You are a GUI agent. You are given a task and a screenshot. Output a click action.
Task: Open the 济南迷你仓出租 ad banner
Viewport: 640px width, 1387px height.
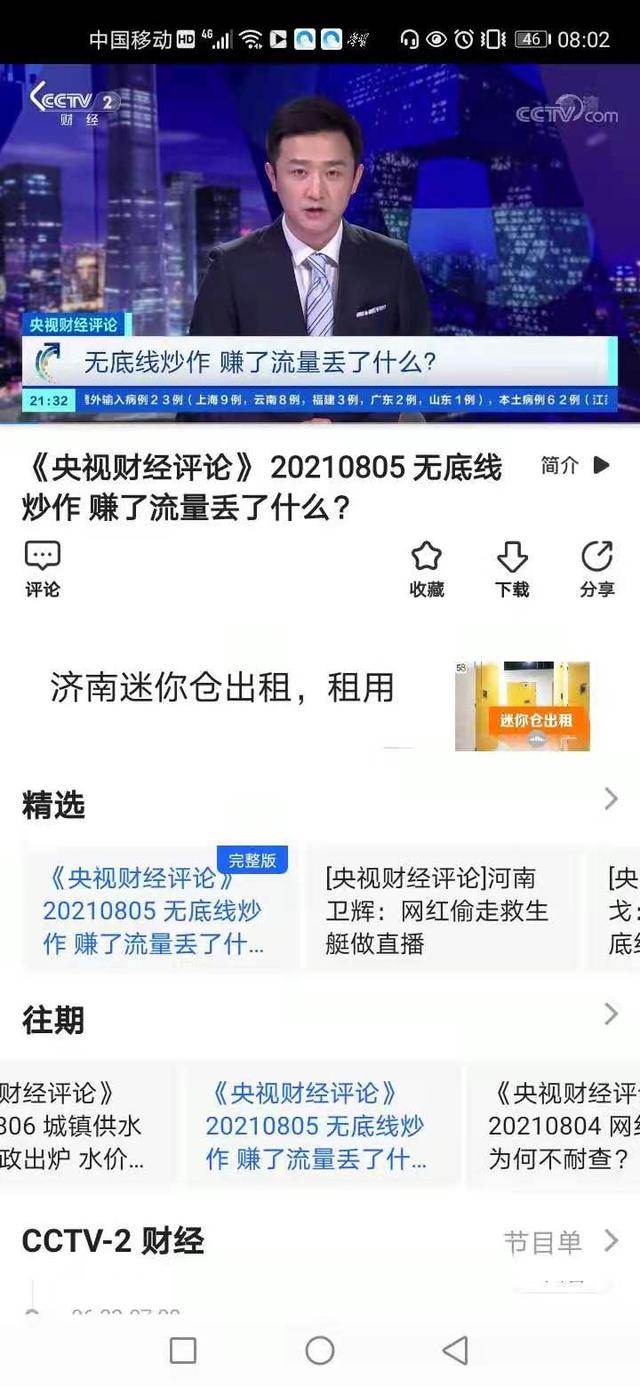coord(320,703)
